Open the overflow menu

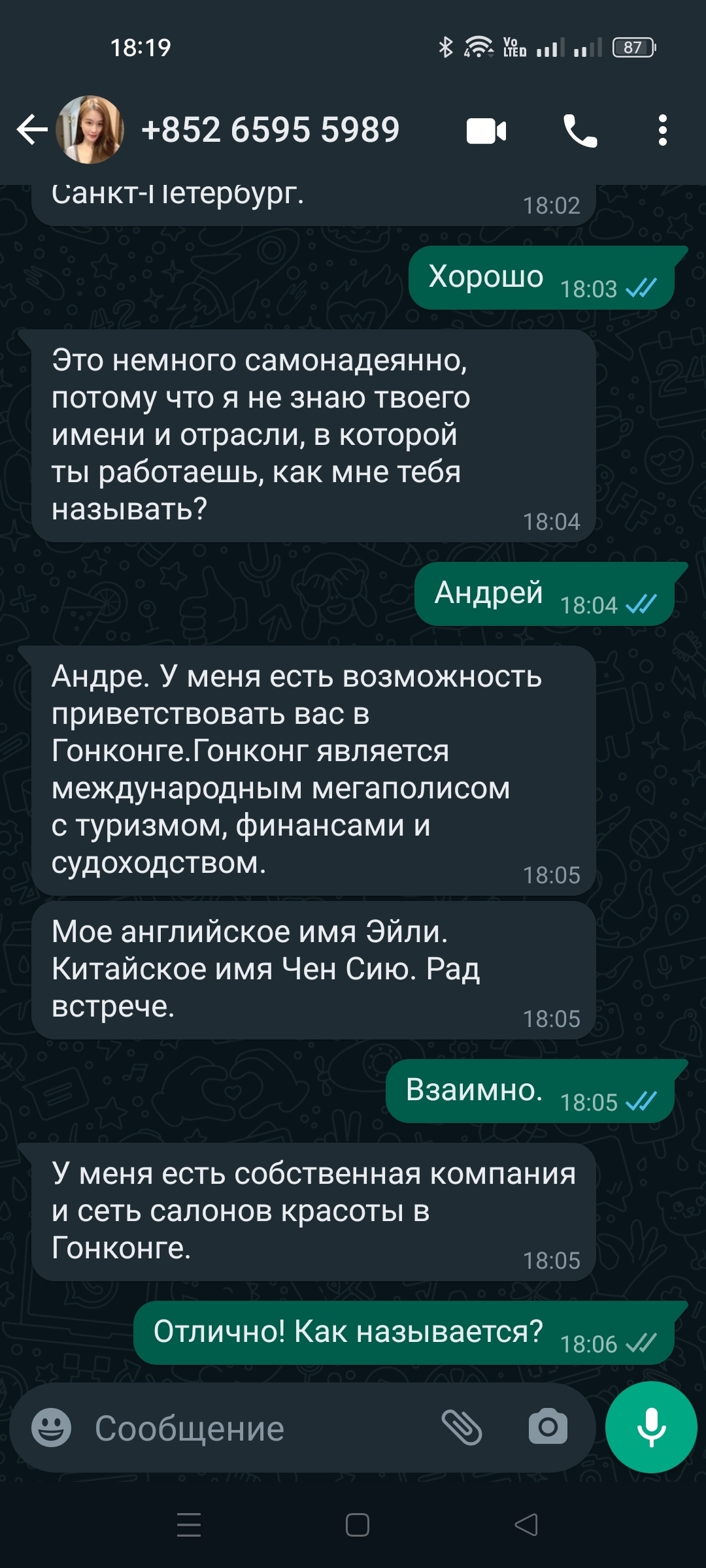[x=662, y=130]
